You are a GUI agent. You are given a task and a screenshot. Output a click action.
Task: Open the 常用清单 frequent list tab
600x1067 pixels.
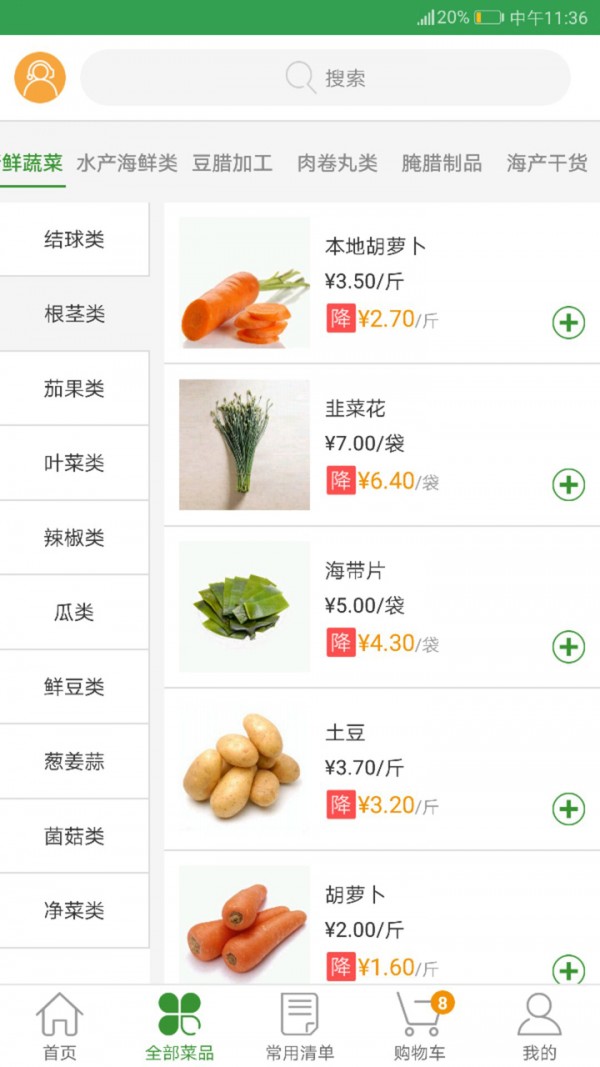(299, 1027)
